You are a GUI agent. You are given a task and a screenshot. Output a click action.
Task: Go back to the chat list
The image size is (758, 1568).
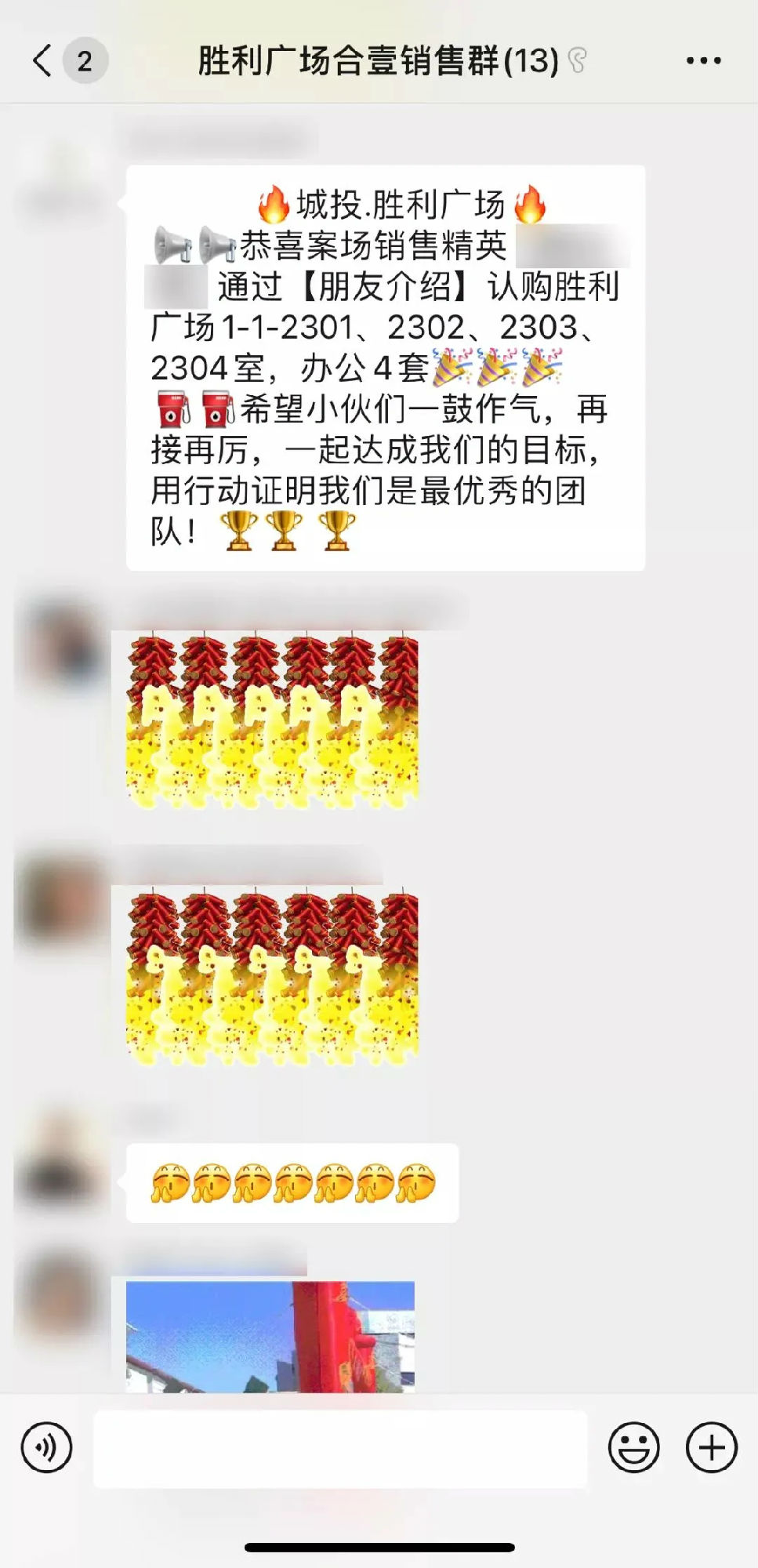tap(43, 60)
